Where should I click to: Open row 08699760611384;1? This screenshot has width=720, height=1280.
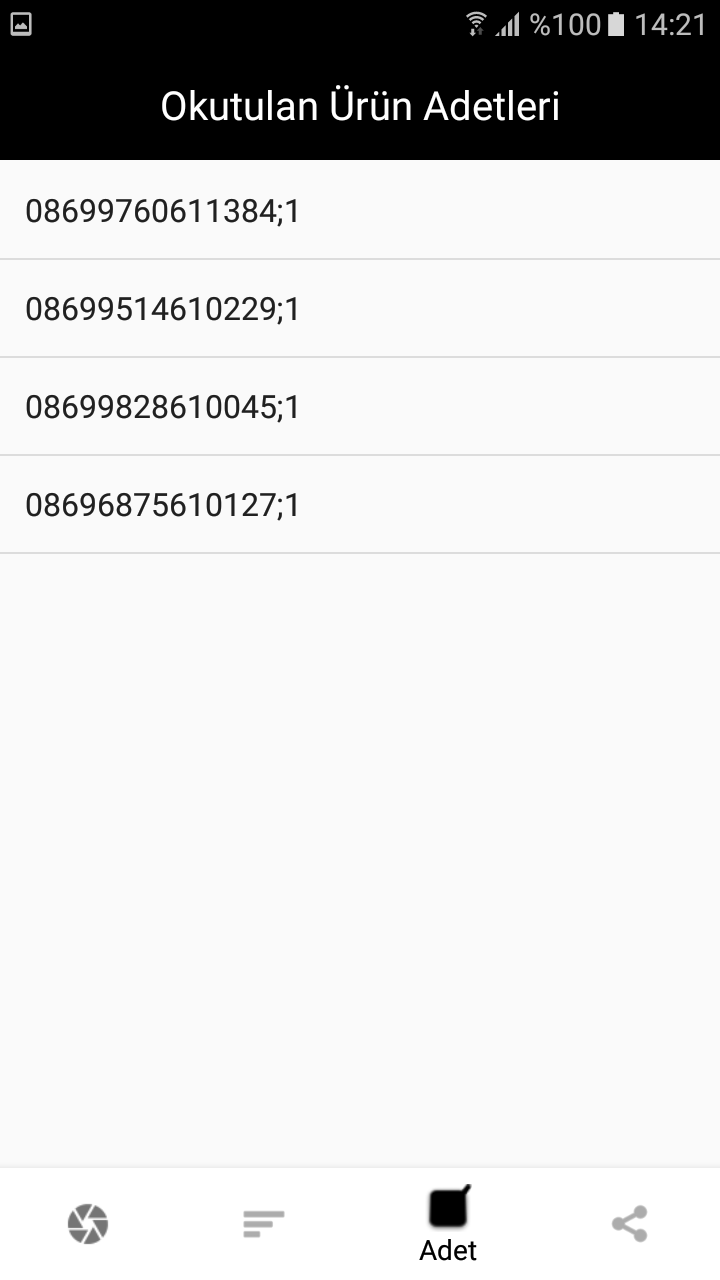tap(360, 210)
